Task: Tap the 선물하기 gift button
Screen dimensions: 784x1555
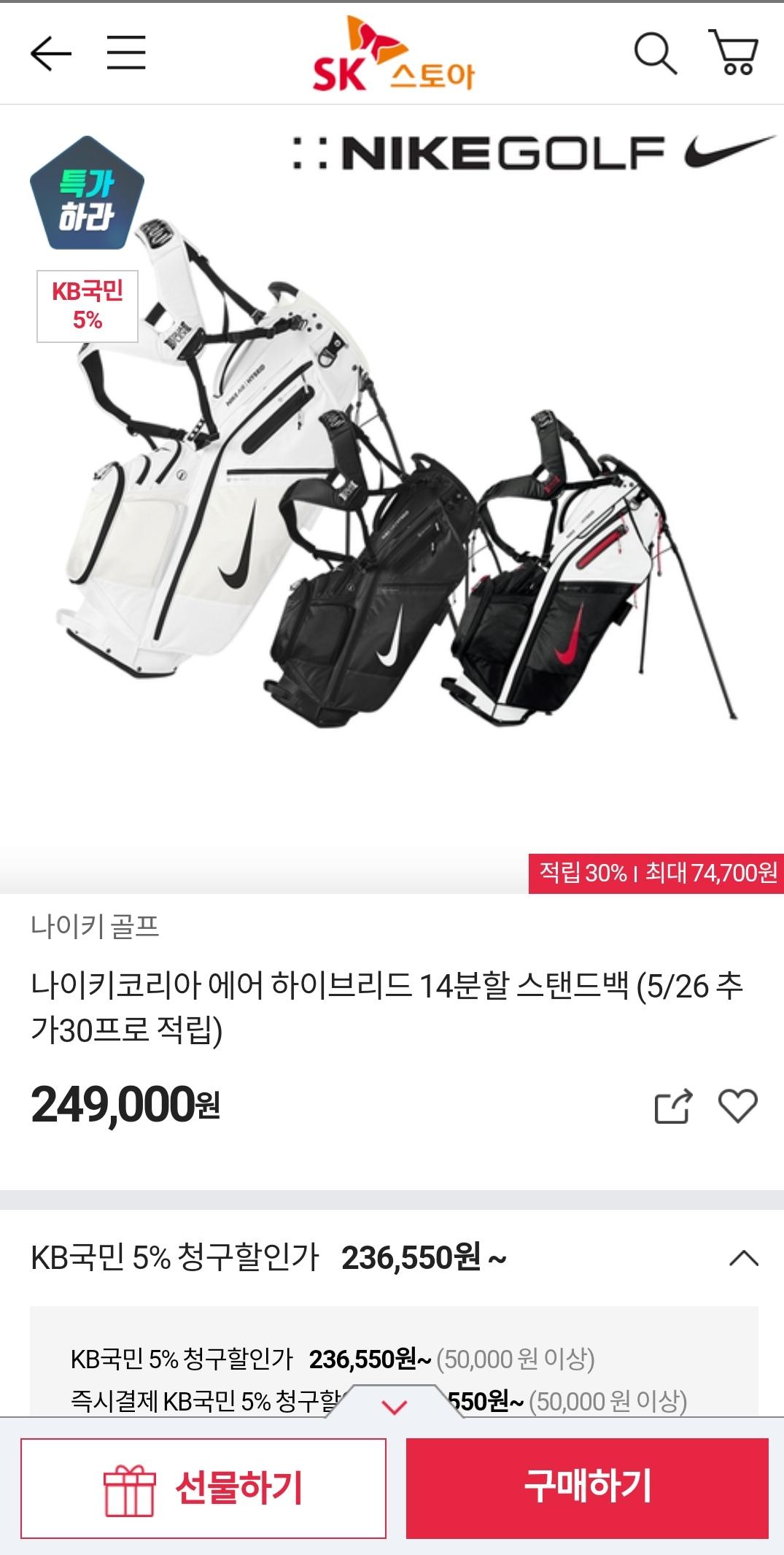Action: point(203,1488)
